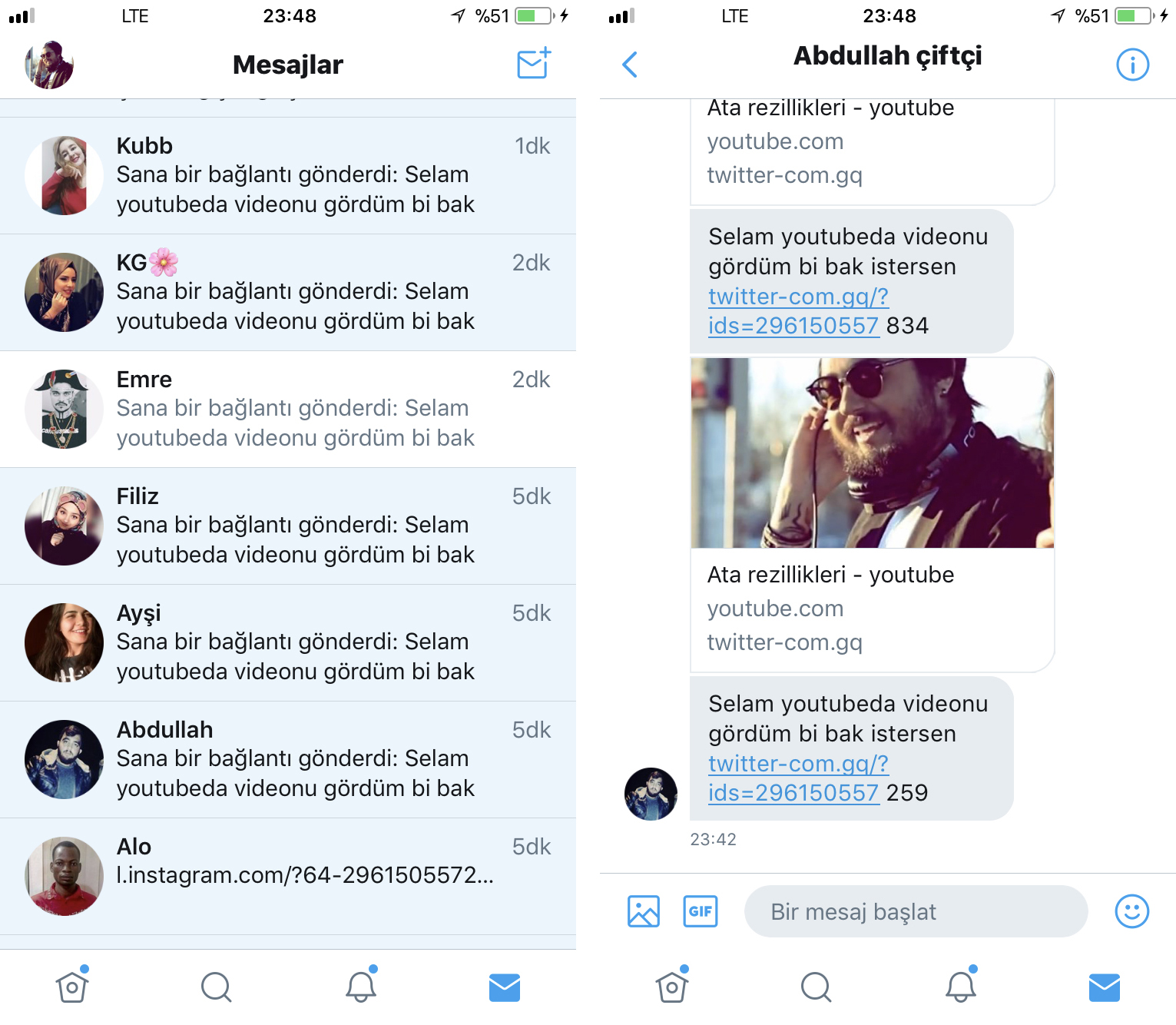1176x1025 pixels.
Task: Open the Abdullah message row
Action: 288,760
